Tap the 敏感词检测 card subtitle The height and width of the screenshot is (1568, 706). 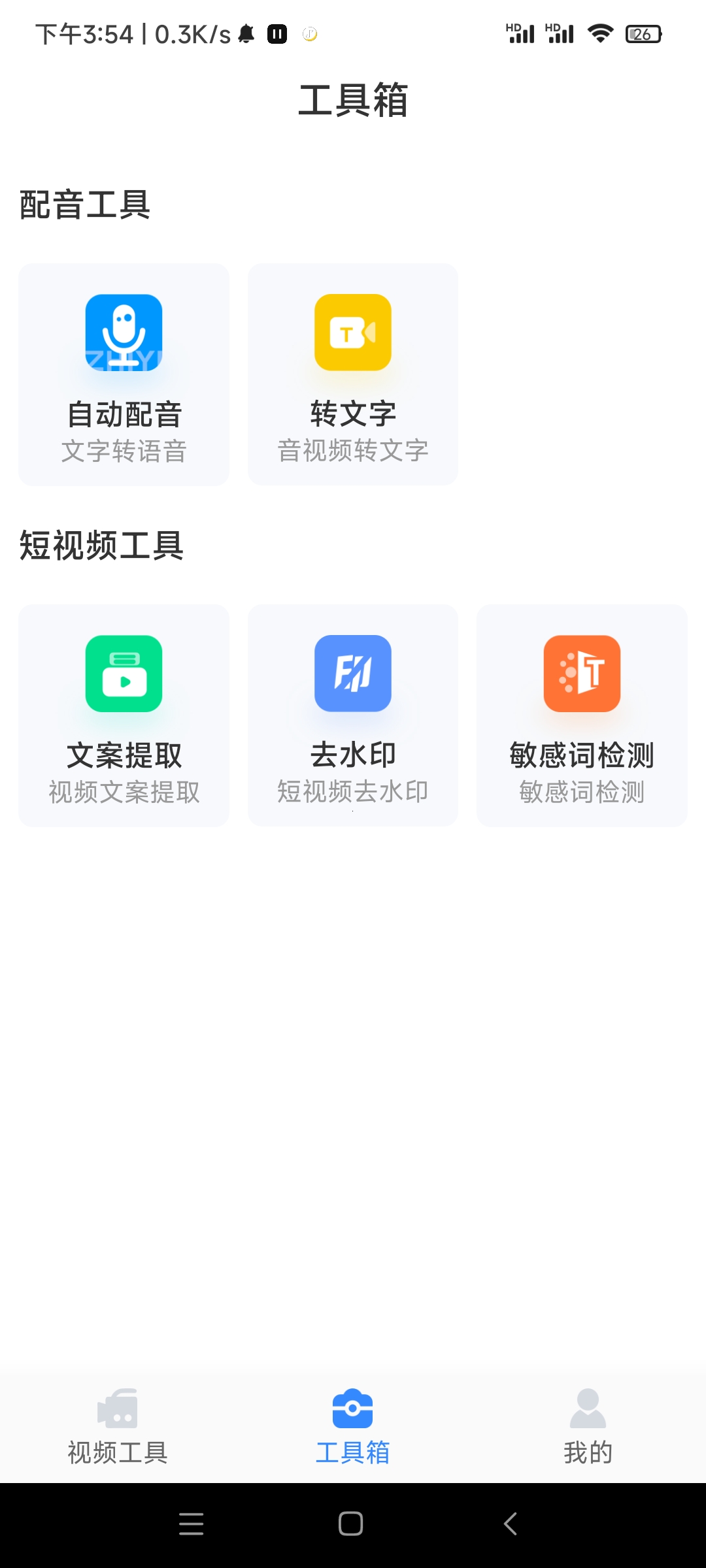click(581, 792)
